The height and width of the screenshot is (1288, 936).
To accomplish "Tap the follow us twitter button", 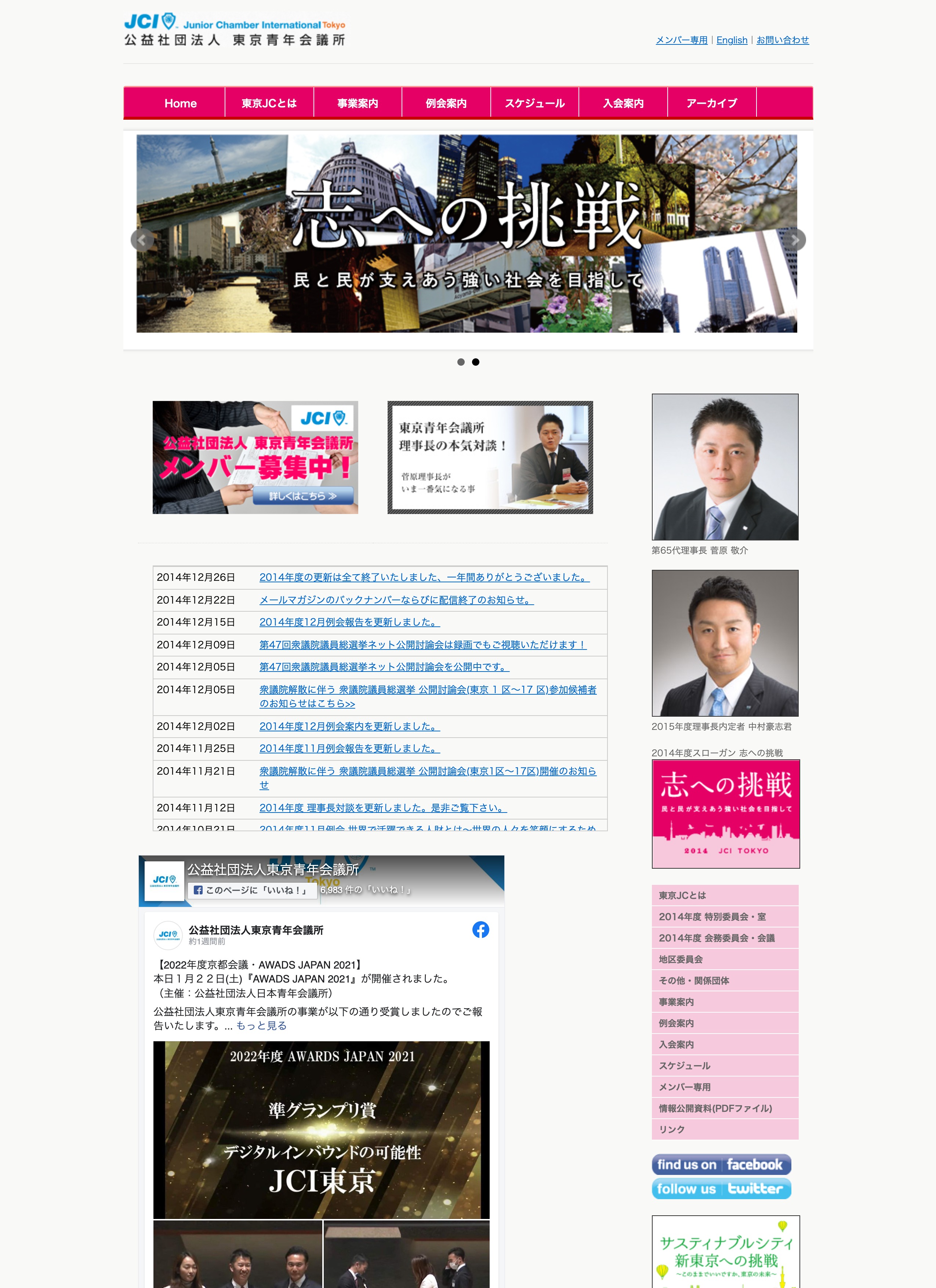I will (721, 1188).
